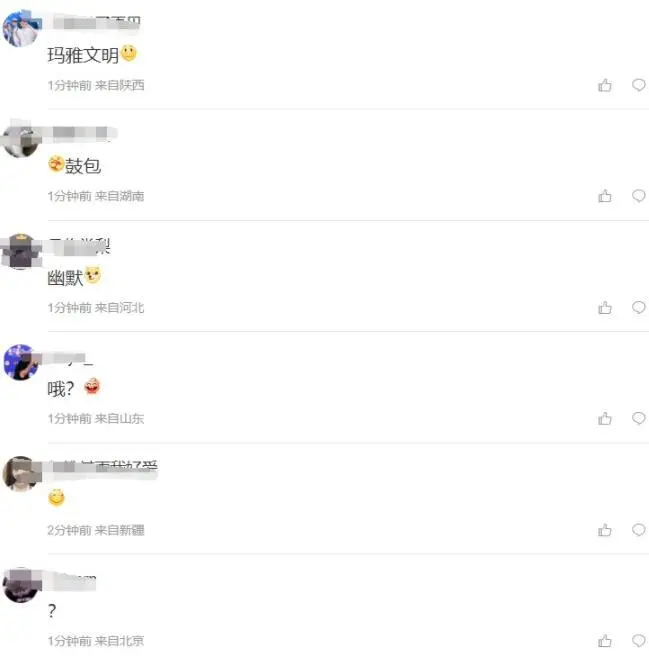649x660 pixels.
Task: Give a thumbs up to the "幽默" comment
Action: point(605,308)
